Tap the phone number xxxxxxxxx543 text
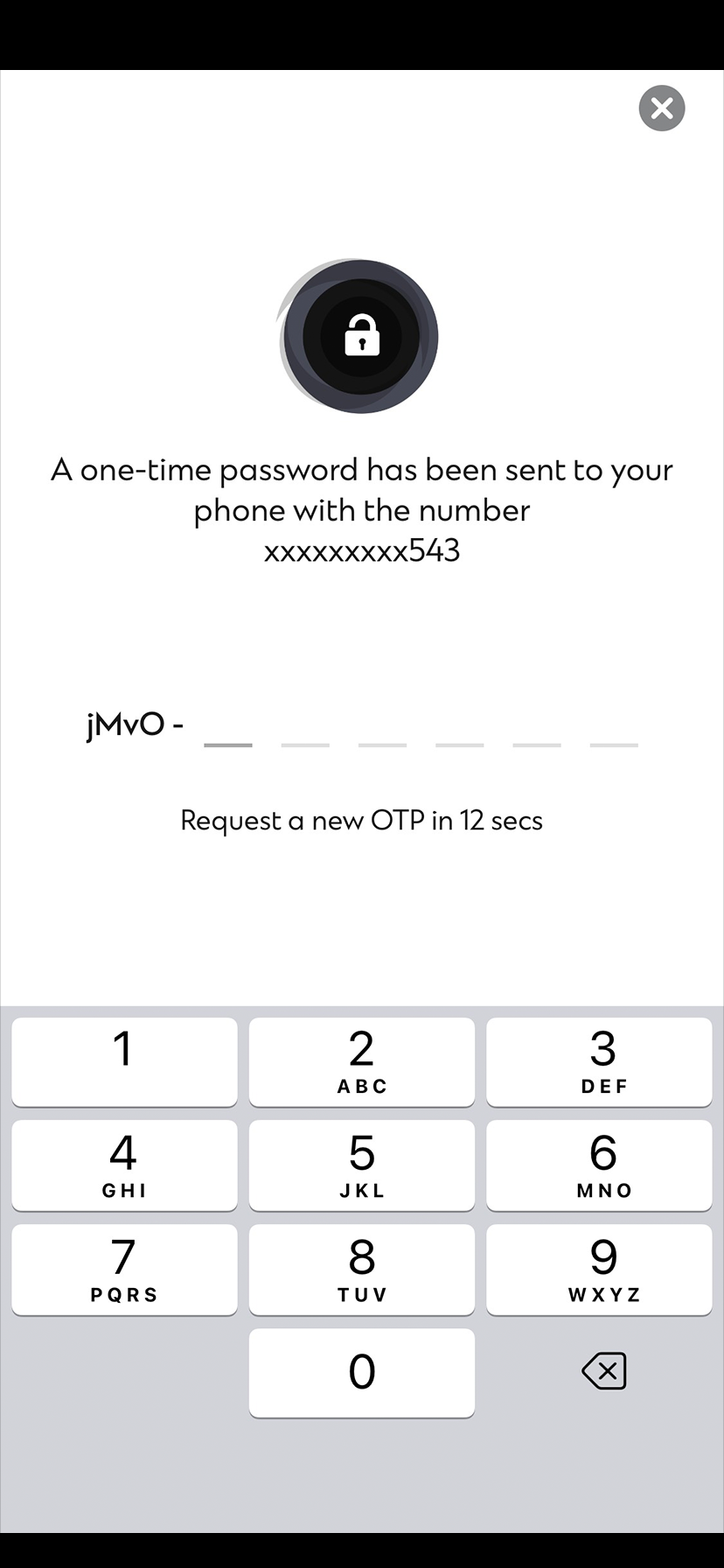Viewport: 724px width, 1568px height. (361, 549)
